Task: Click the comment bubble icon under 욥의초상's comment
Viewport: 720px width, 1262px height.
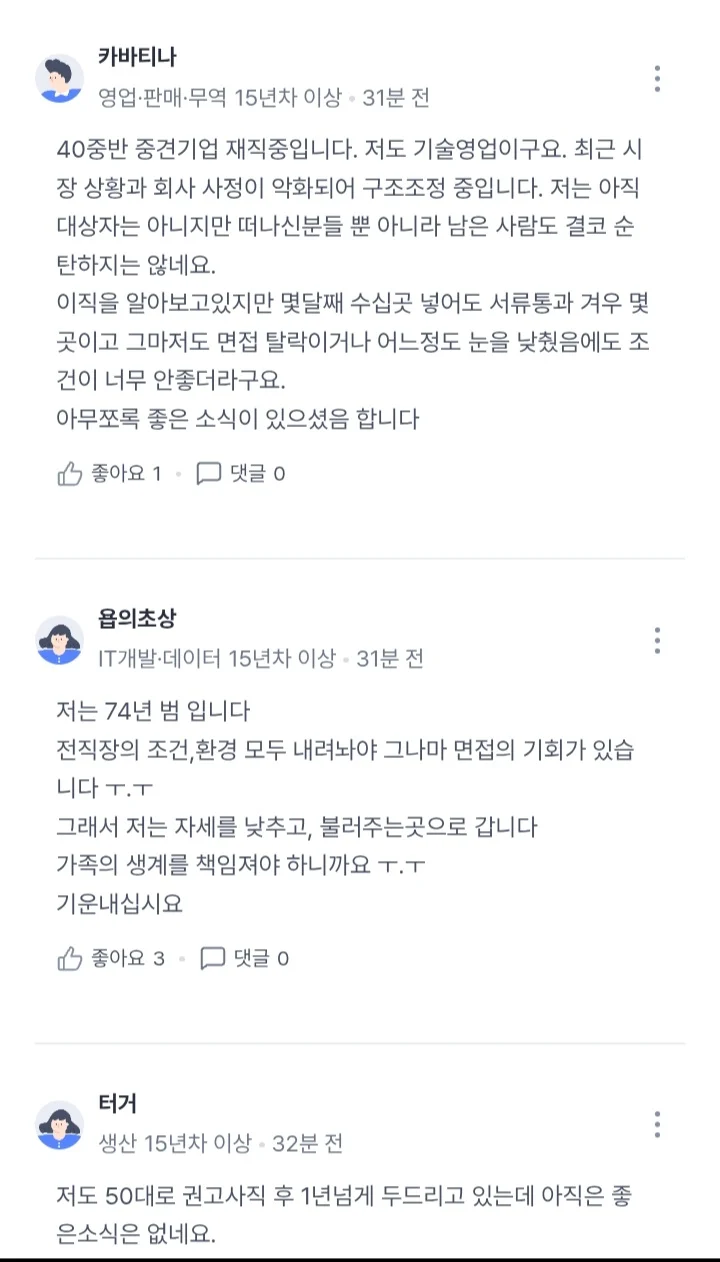Action: [209, 957]
